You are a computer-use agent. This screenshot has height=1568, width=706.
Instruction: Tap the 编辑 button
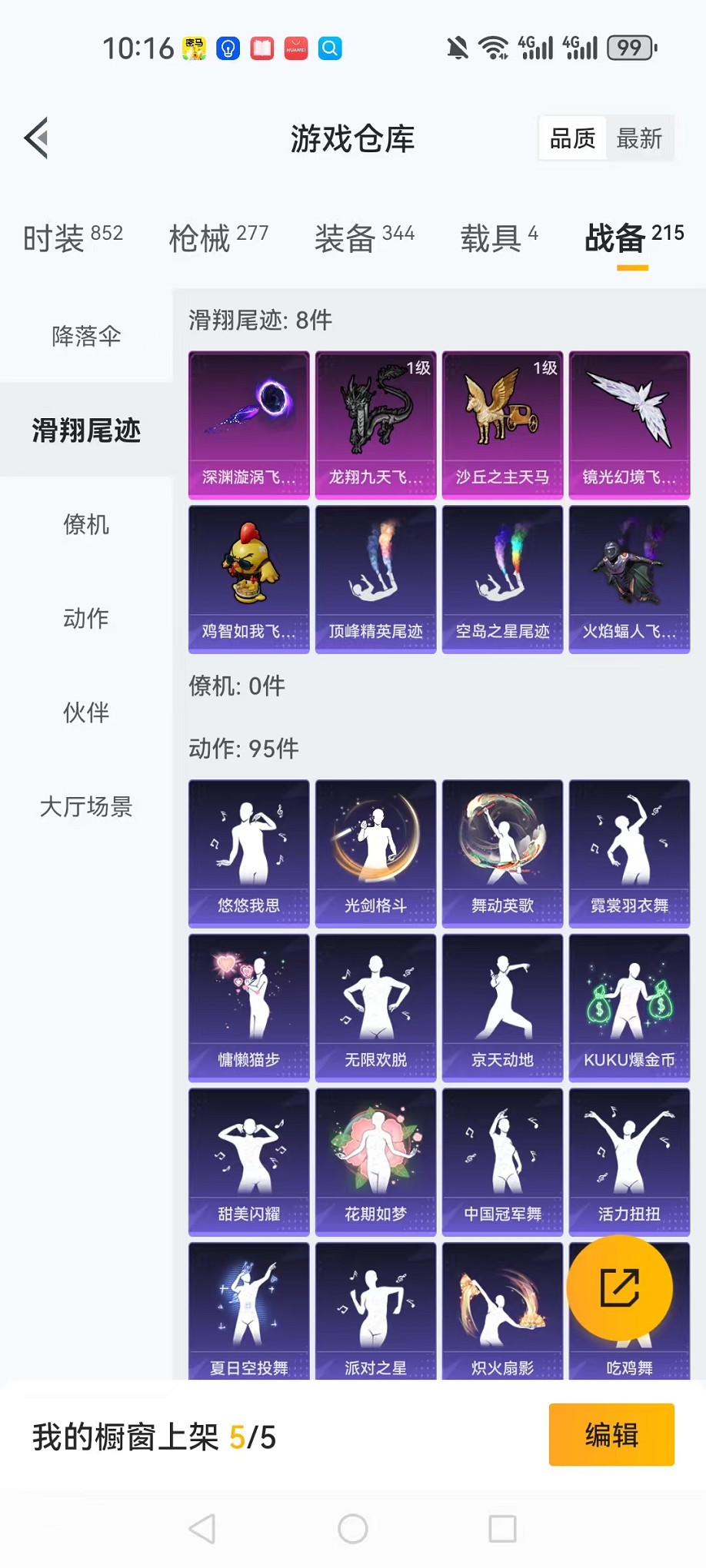click(611, 1435)
